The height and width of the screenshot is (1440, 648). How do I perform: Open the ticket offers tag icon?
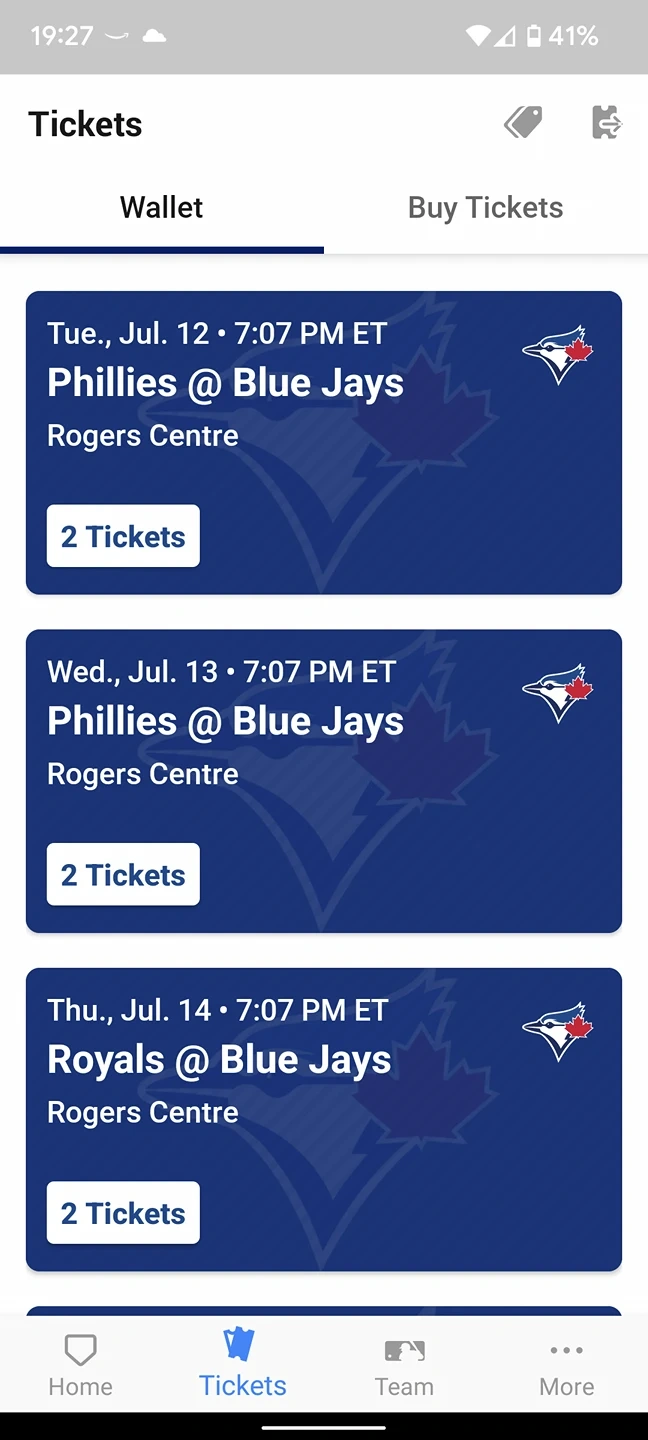point(523,123)
